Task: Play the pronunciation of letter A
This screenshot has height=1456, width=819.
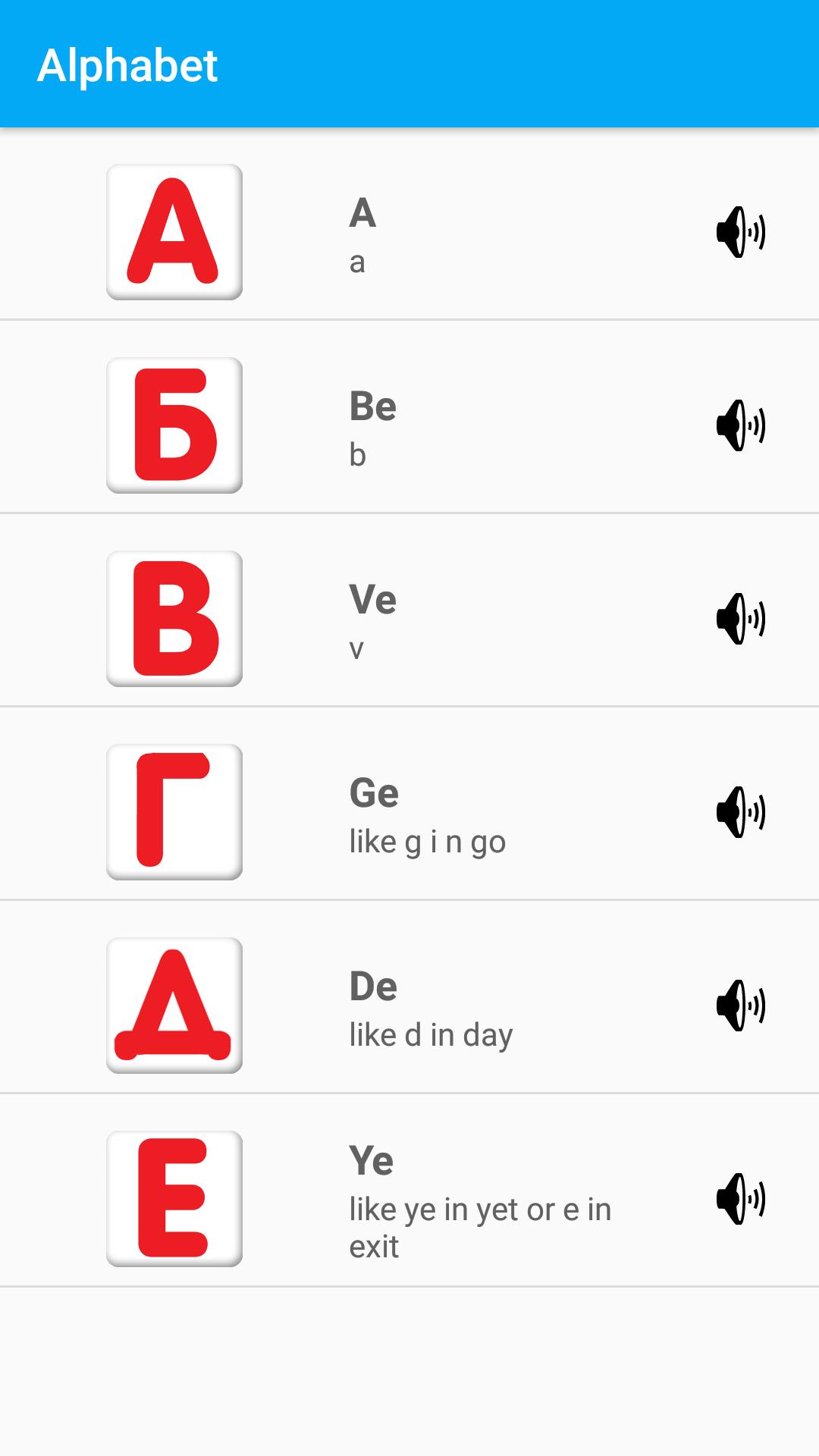Action: (741, 232)
